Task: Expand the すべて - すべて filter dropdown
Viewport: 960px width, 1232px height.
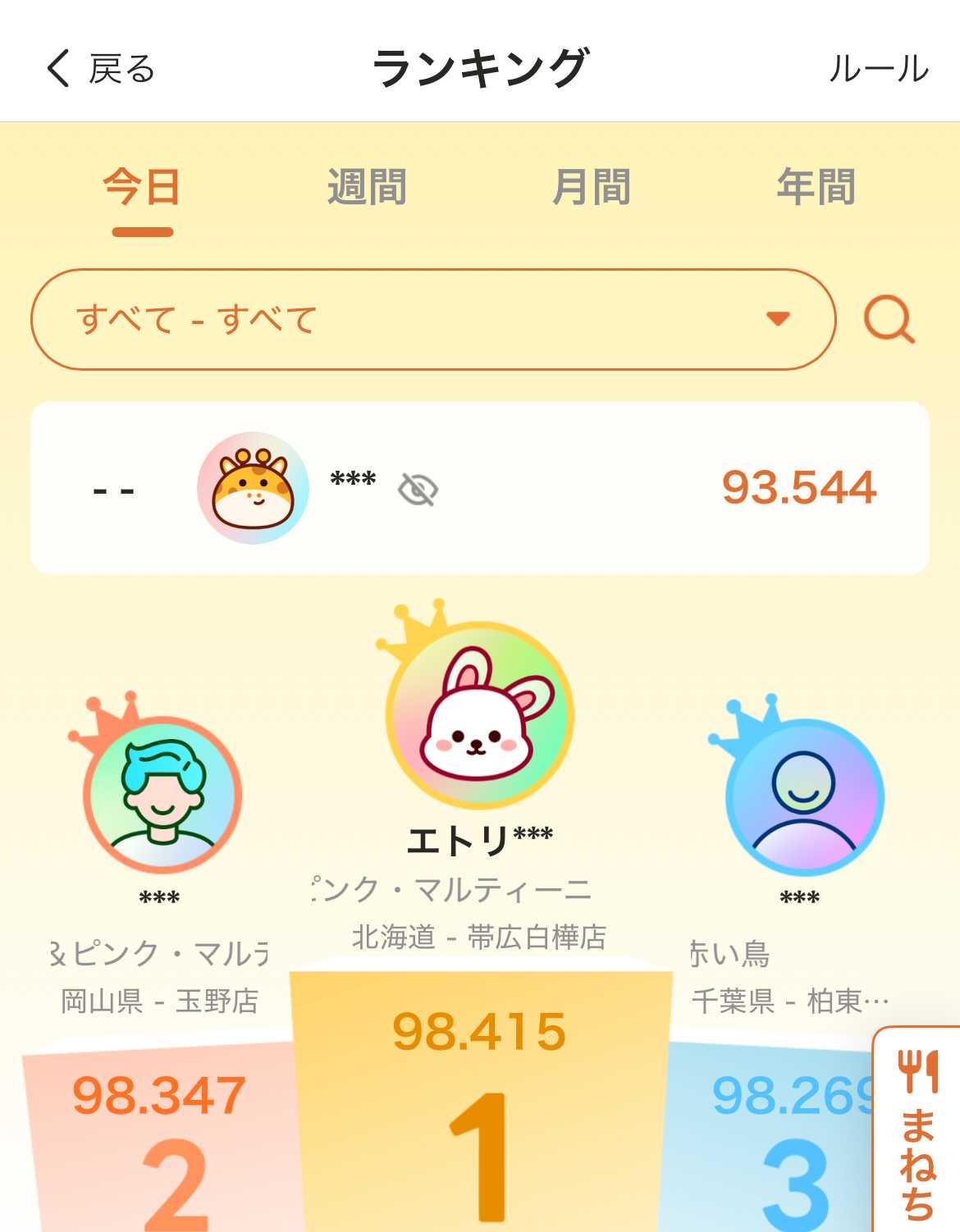Action: point(432,319)
